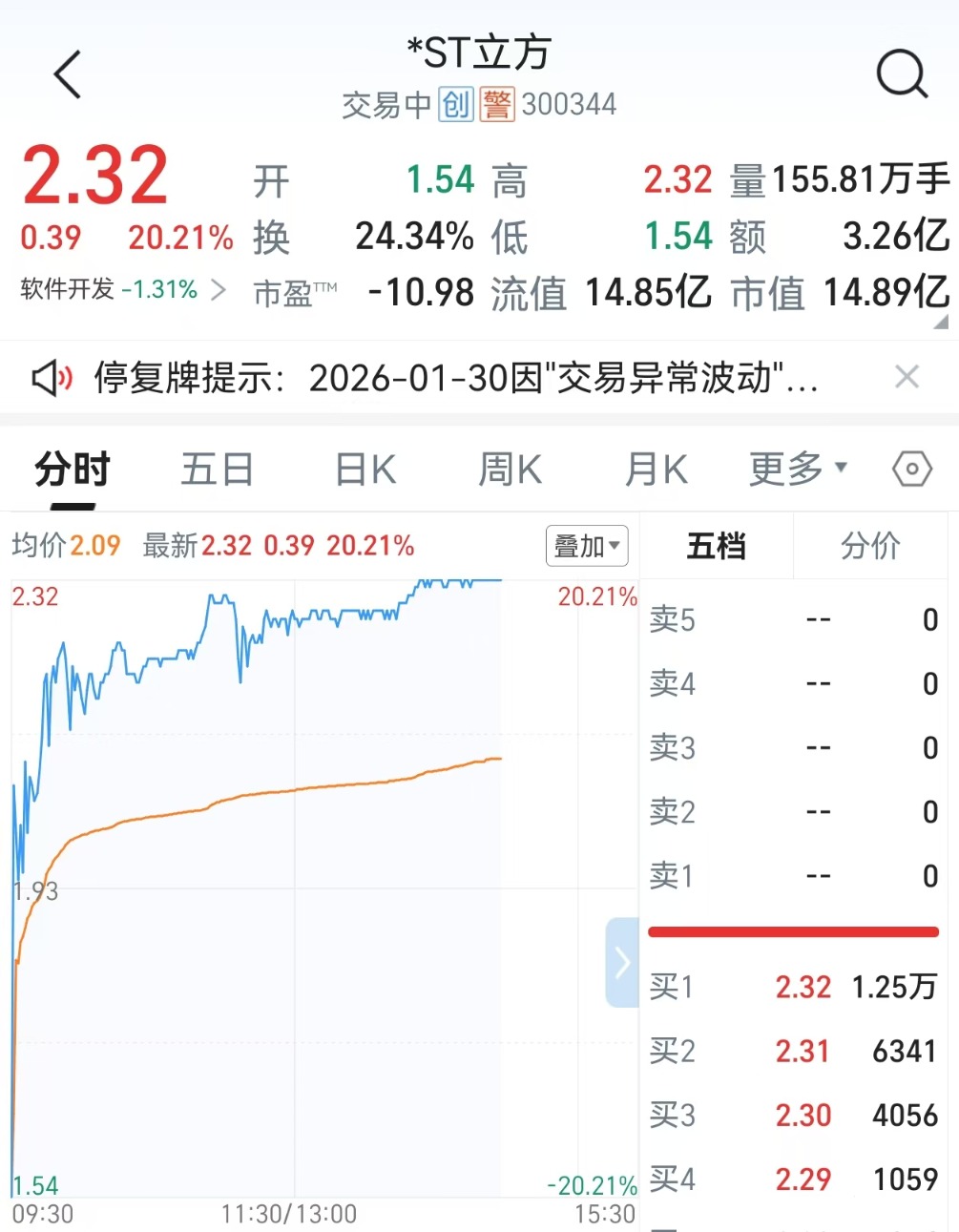The image size is (959, 1232).
Task: Switch to the 五日 chart tab
Action: click(217, 470)
